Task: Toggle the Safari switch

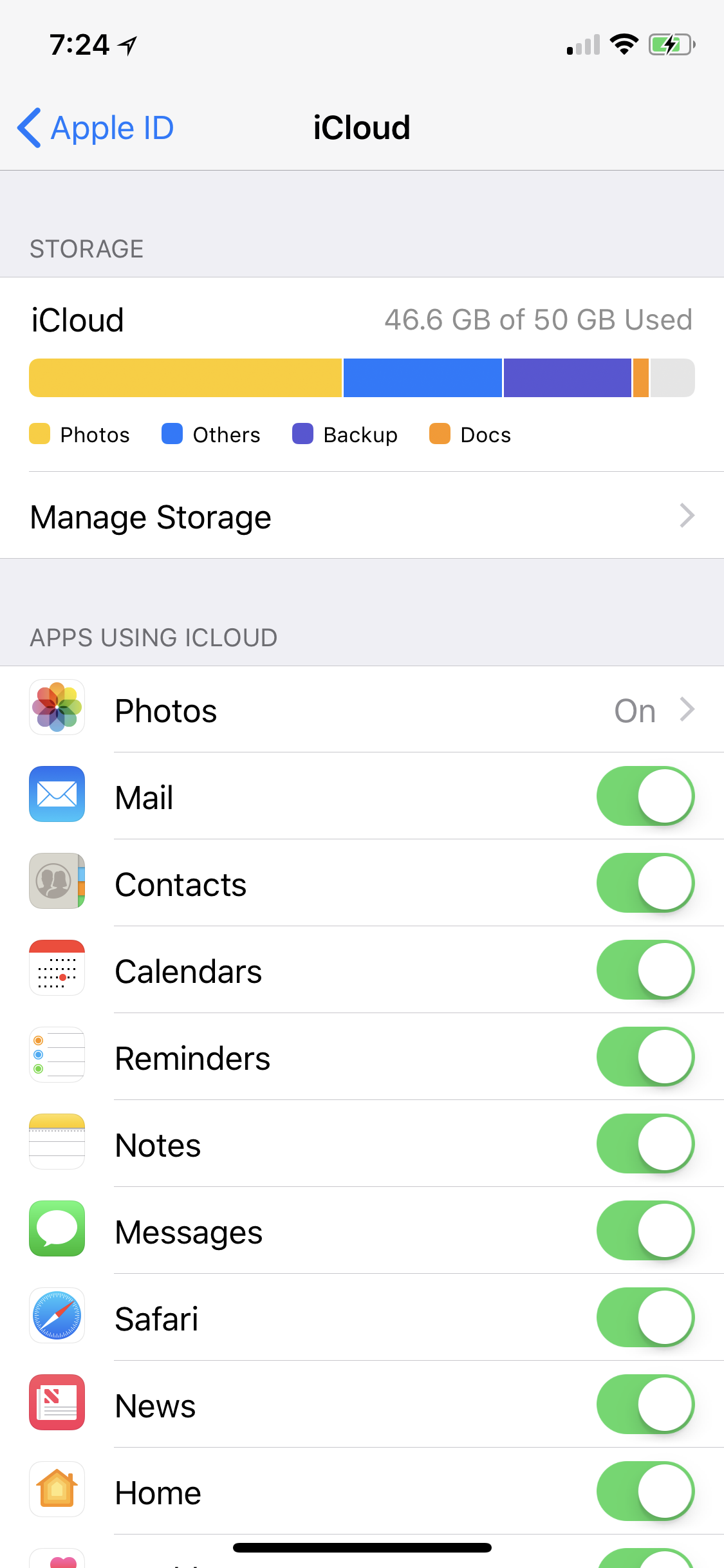Action: pos(645,1318)
